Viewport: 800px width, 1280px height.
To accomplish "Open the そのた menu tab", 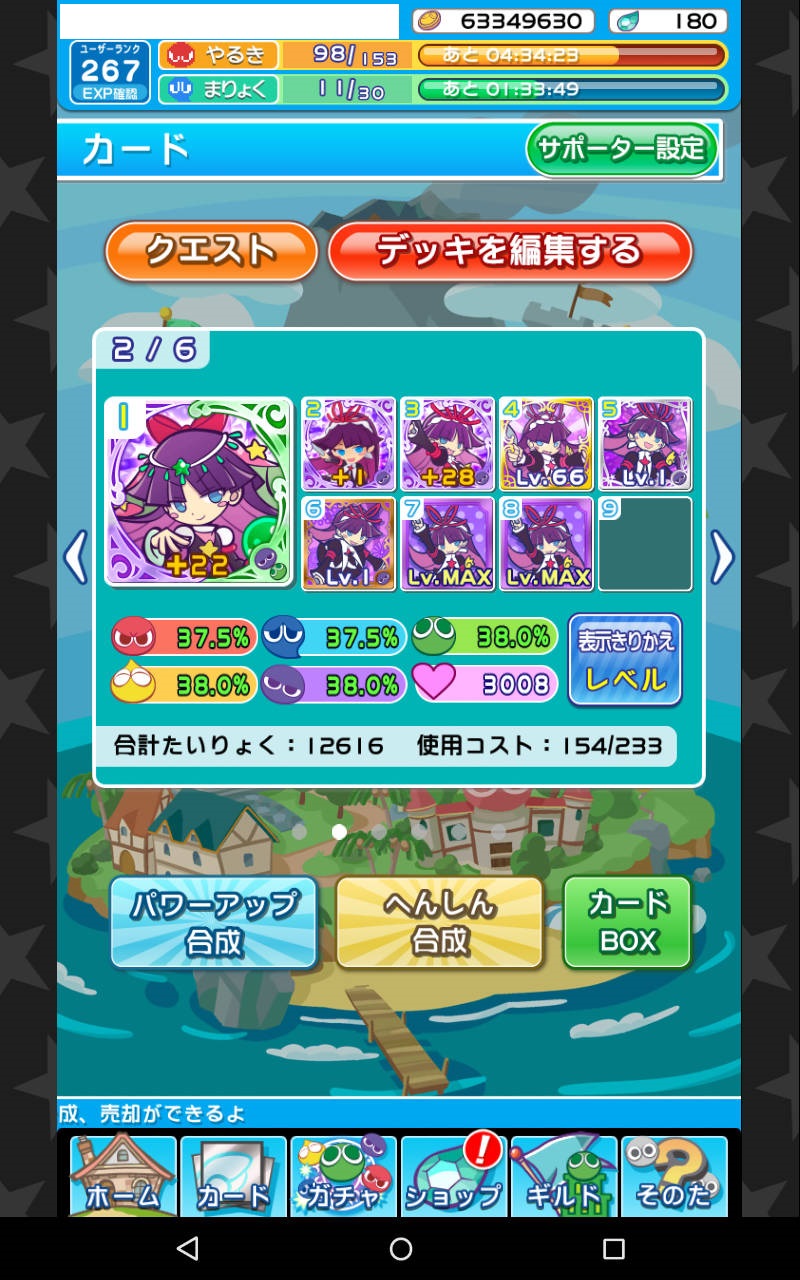I will tap(673, 1177).
